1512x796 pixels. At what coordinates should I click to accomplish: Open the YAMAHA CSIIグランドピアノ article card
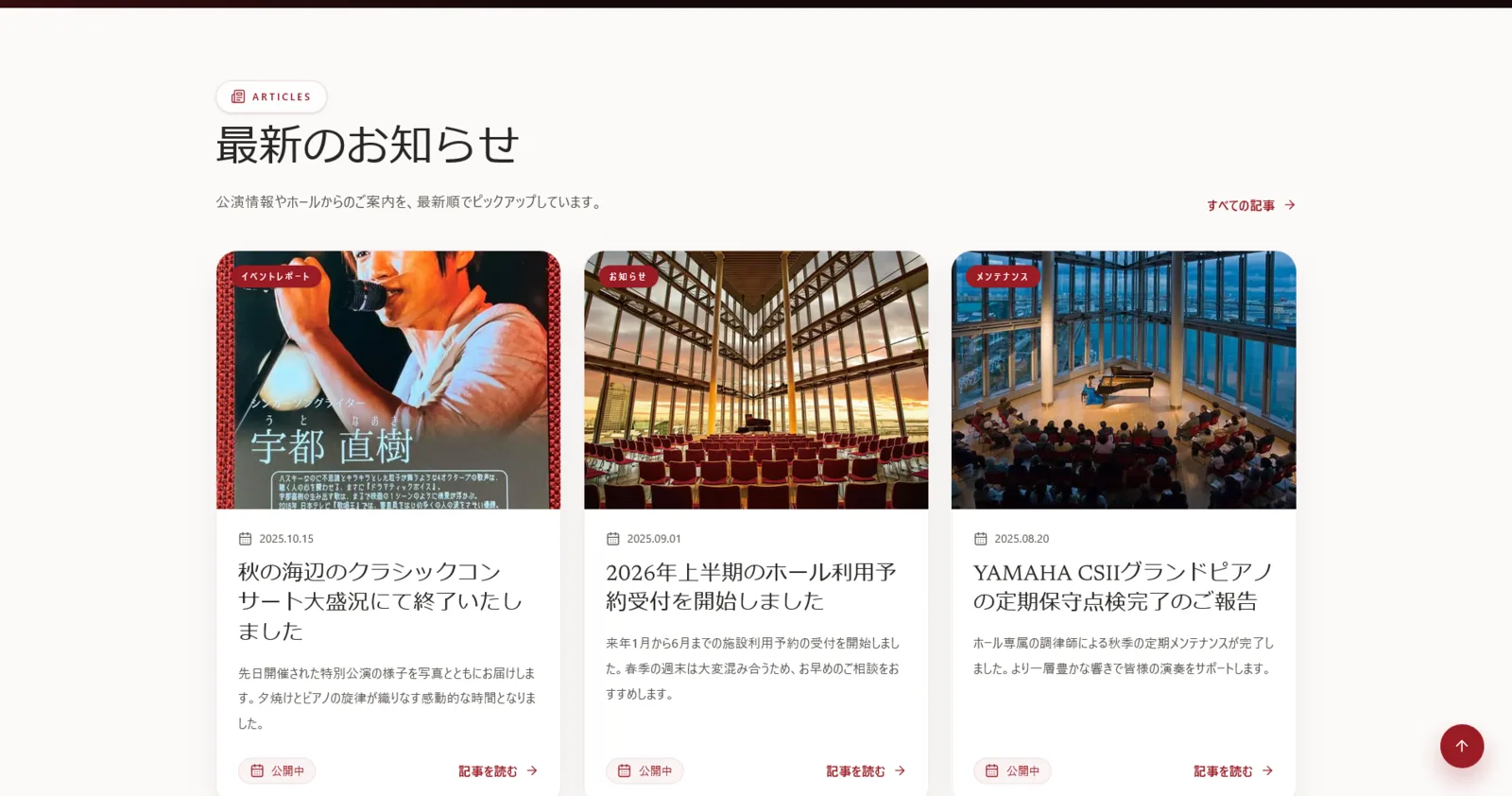1123,586
